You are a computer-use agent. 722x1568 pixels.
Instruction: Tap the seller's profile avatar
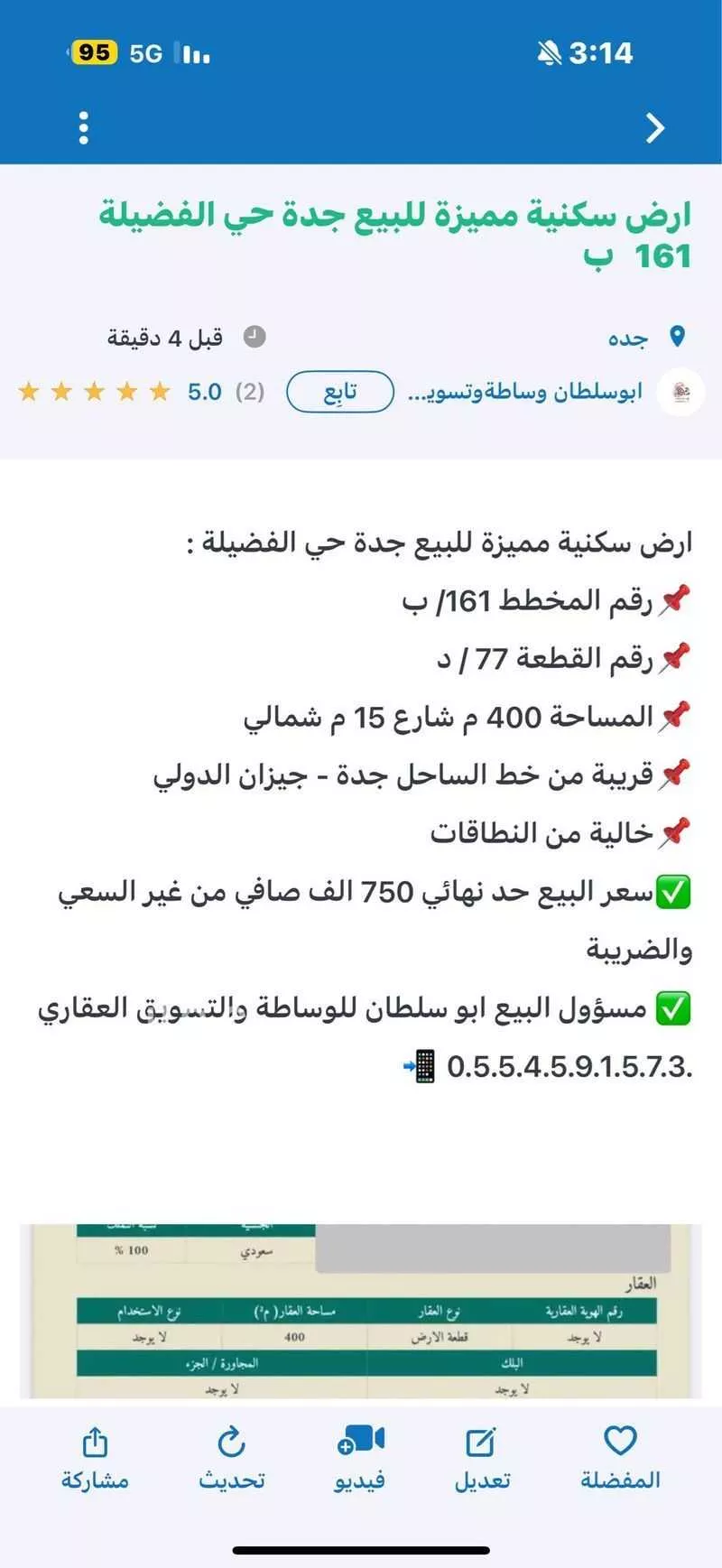point(679,391)
